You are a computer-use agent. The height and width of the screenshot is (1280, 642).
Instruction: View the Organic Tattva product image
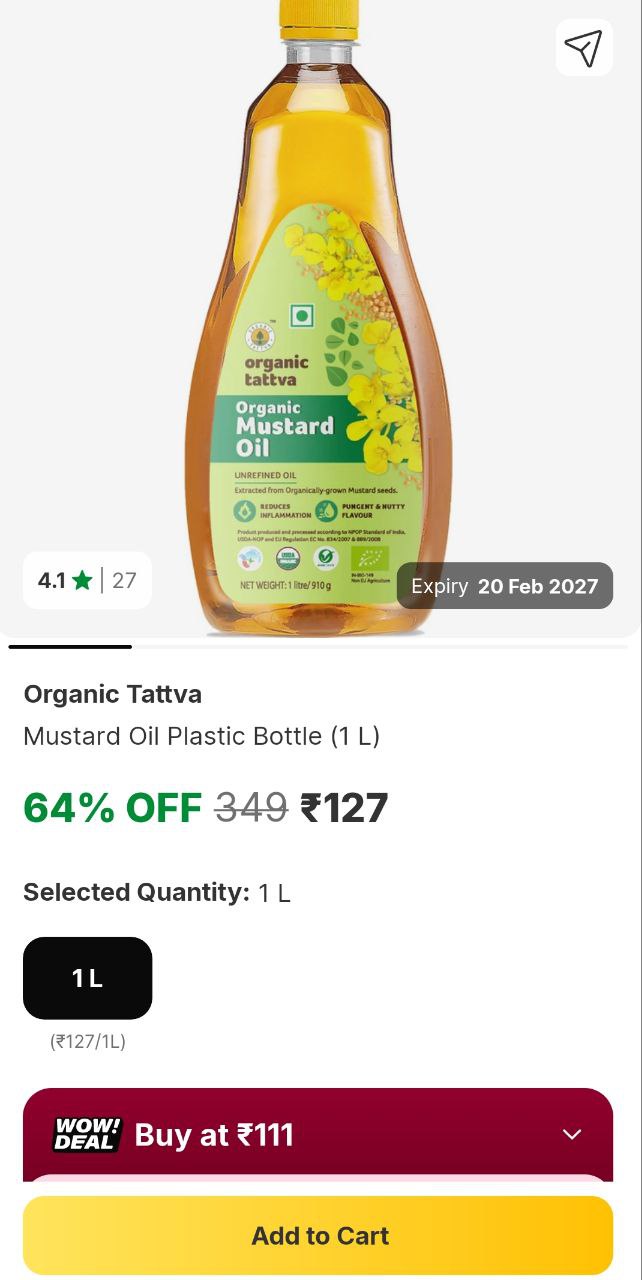pyautogui.click(x=320, y=320)
